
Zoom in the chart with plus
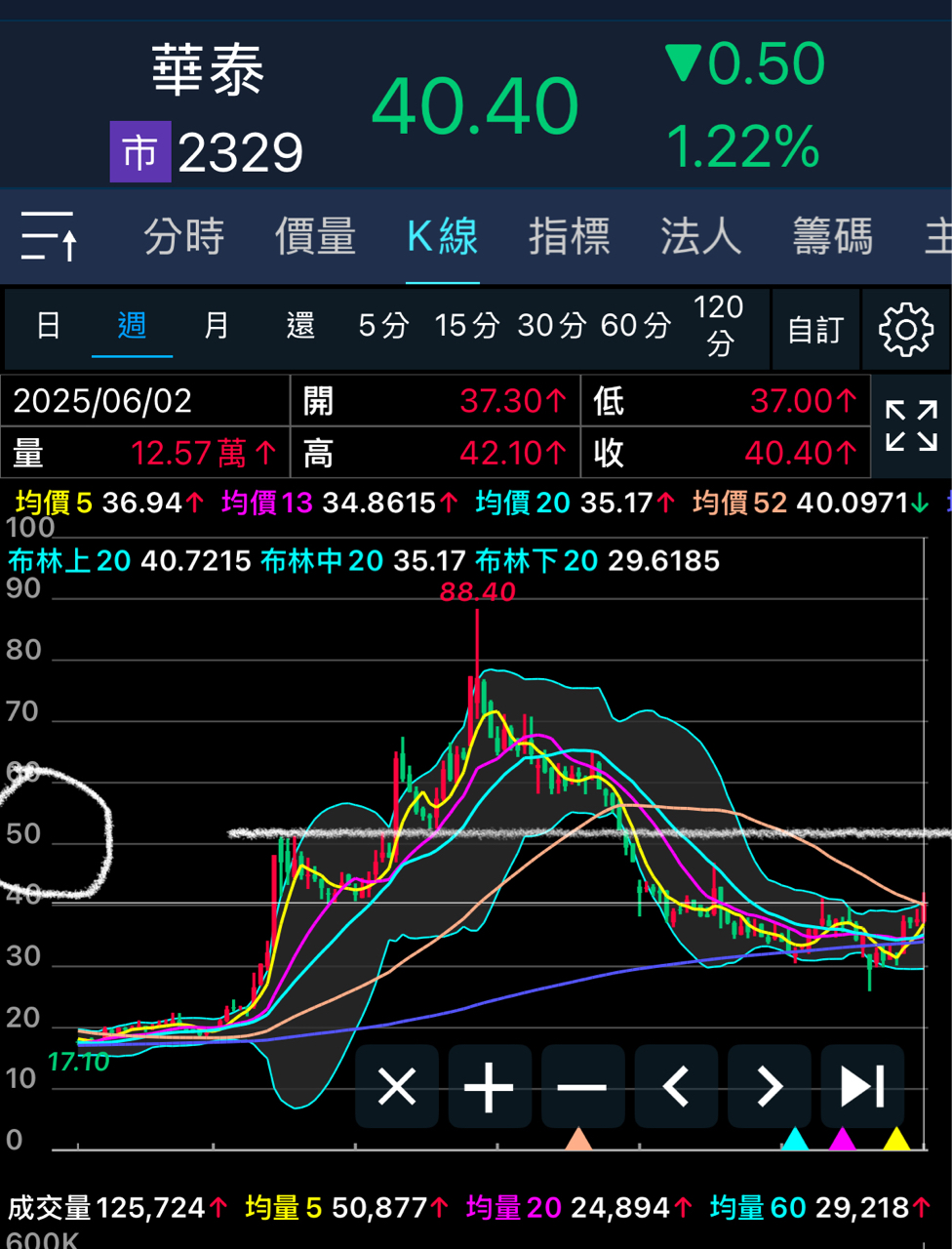pos(489,1086)
